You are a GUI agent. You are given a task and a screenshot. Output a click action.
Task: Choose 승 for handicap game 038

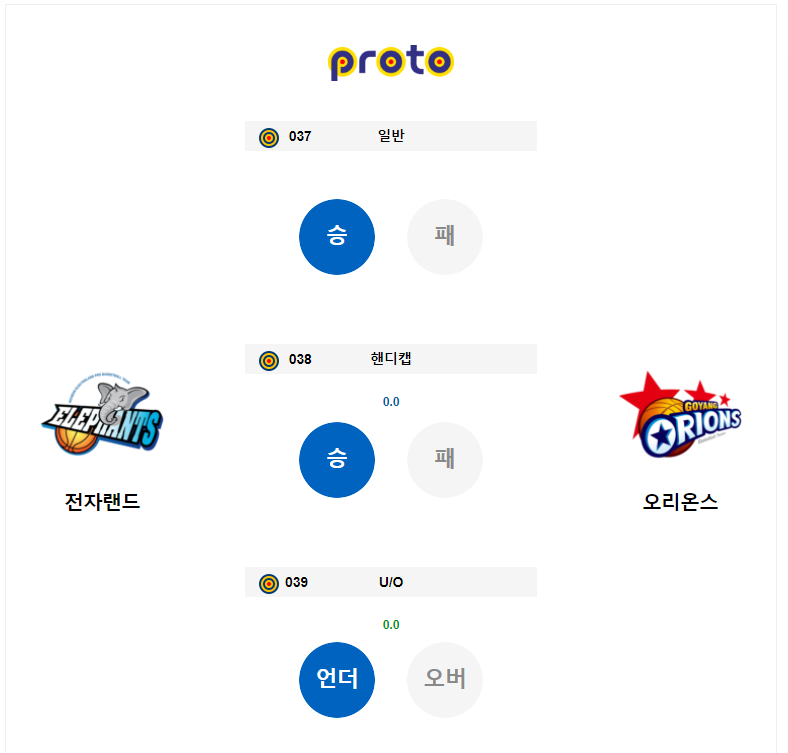(x=337, y=460)
